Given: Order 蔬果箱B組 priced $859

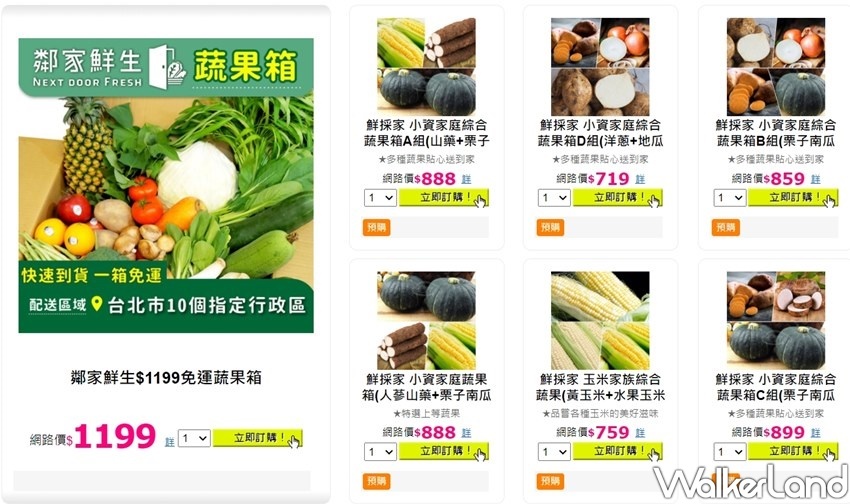Looking at the screenshot, I should (x=793, y=198).
